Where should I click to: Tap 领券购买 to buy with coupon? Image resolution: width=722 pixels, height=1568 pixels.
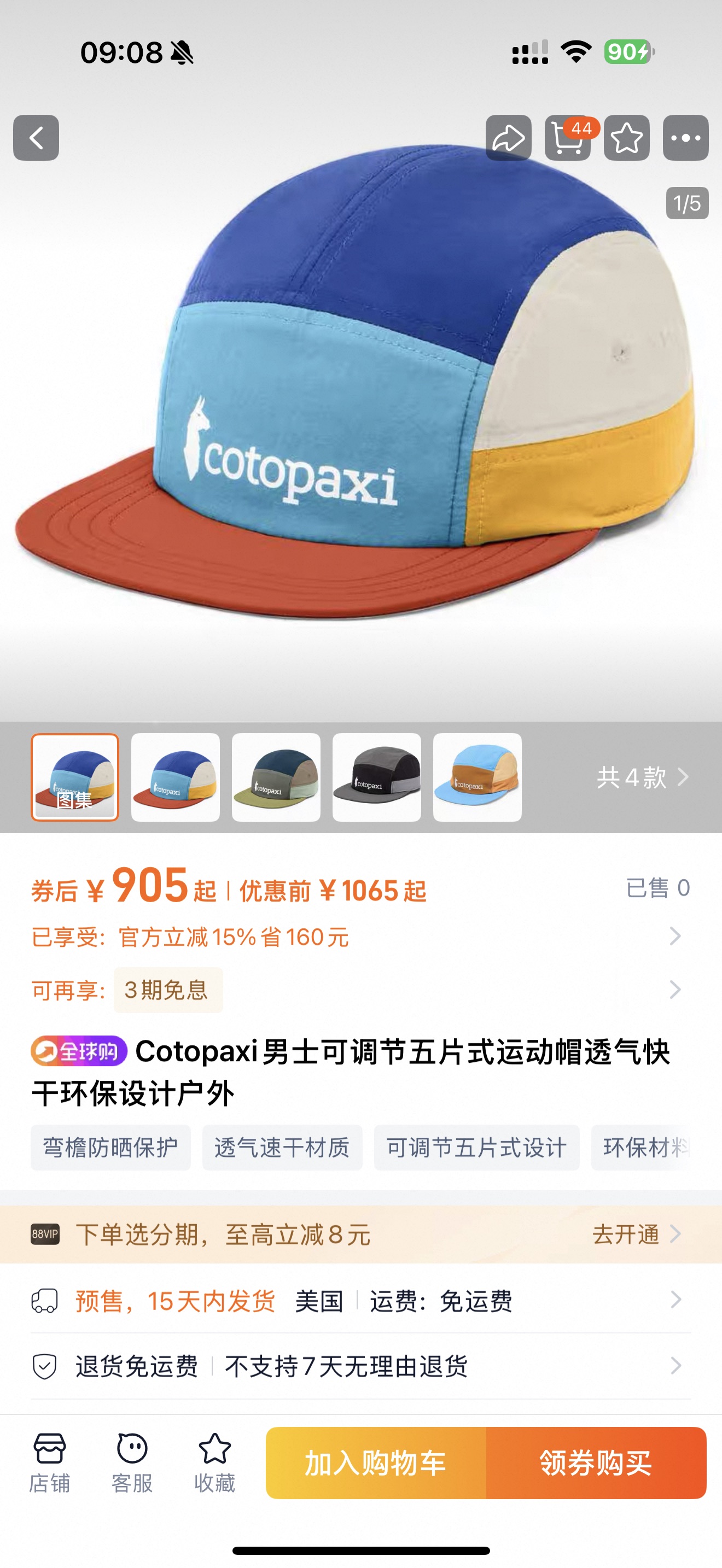click(x=595, y=1462)
